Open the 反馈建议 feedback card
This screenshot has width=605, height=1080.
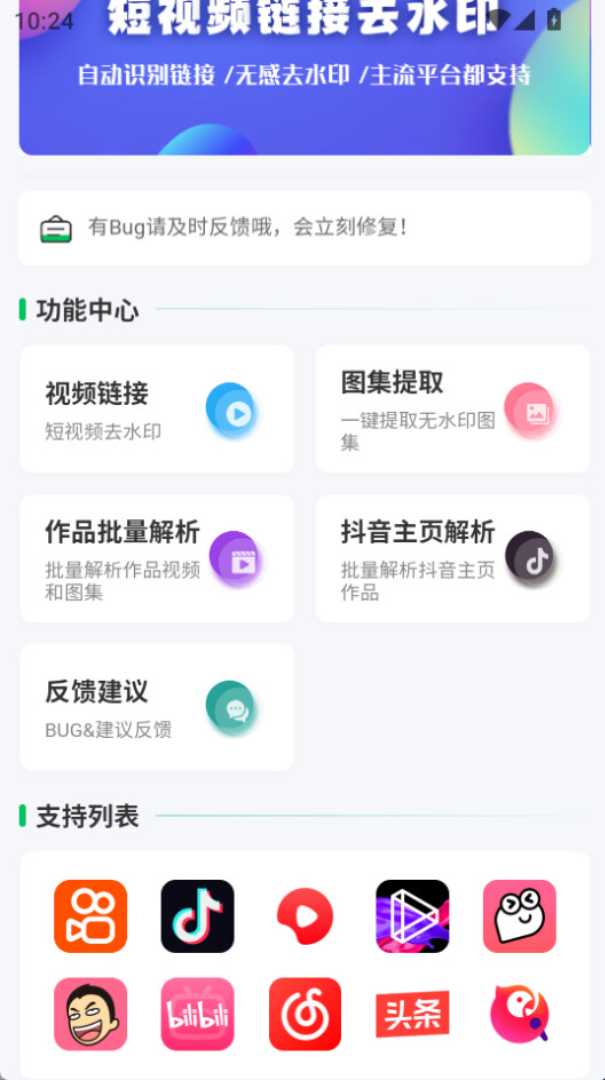pyautogui.click(x=156, y=707)
